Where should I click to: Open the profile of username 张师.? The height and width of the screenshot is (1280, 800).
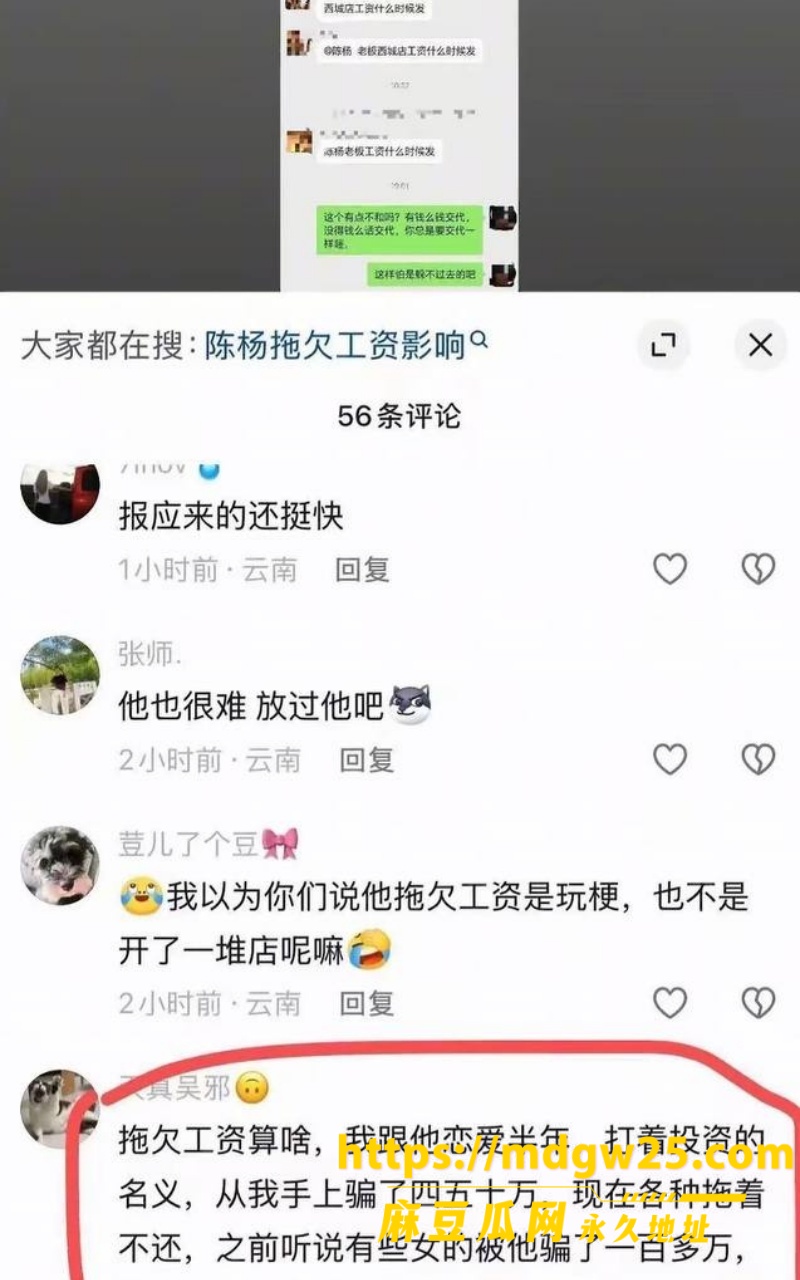(149, 654)
